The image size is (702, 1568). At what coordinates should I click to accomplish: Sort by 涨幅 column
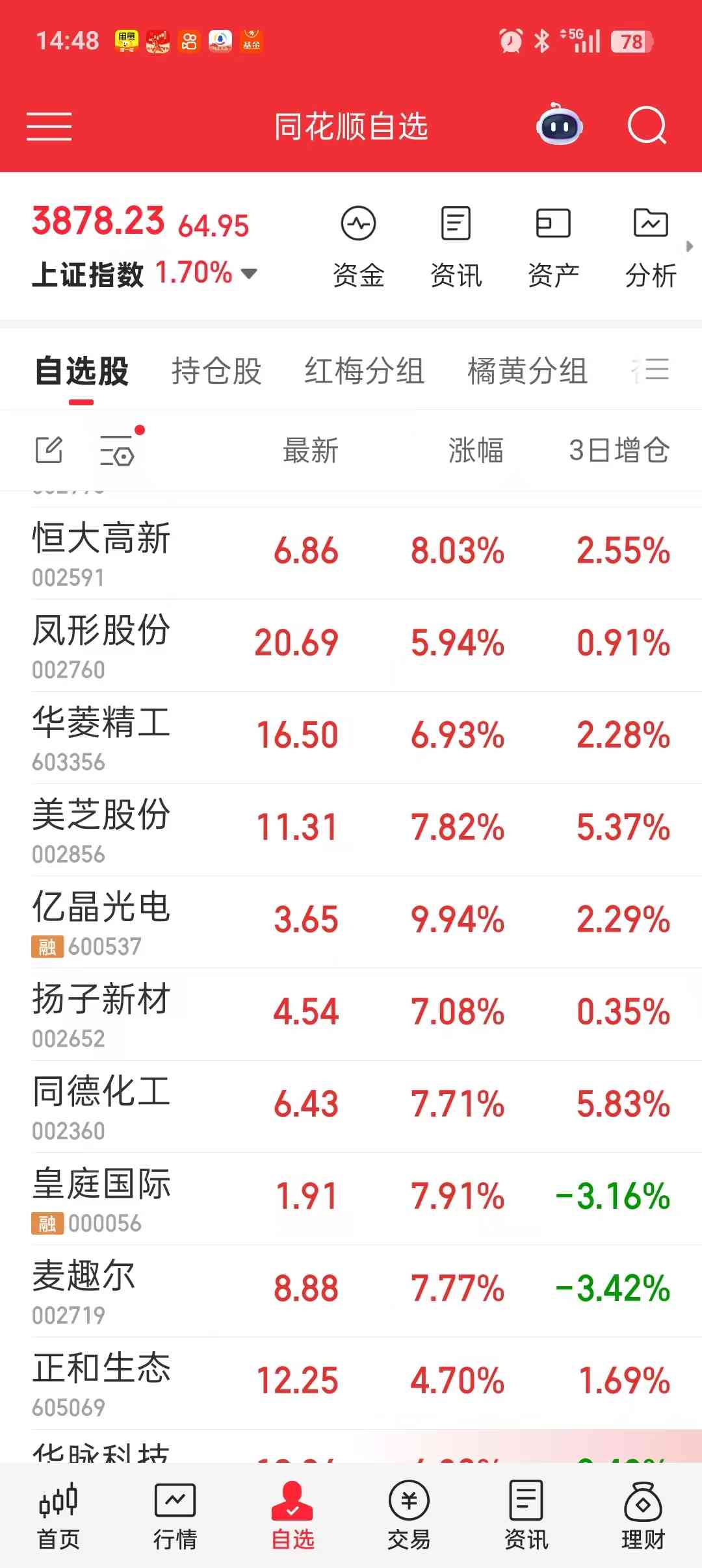475,450
